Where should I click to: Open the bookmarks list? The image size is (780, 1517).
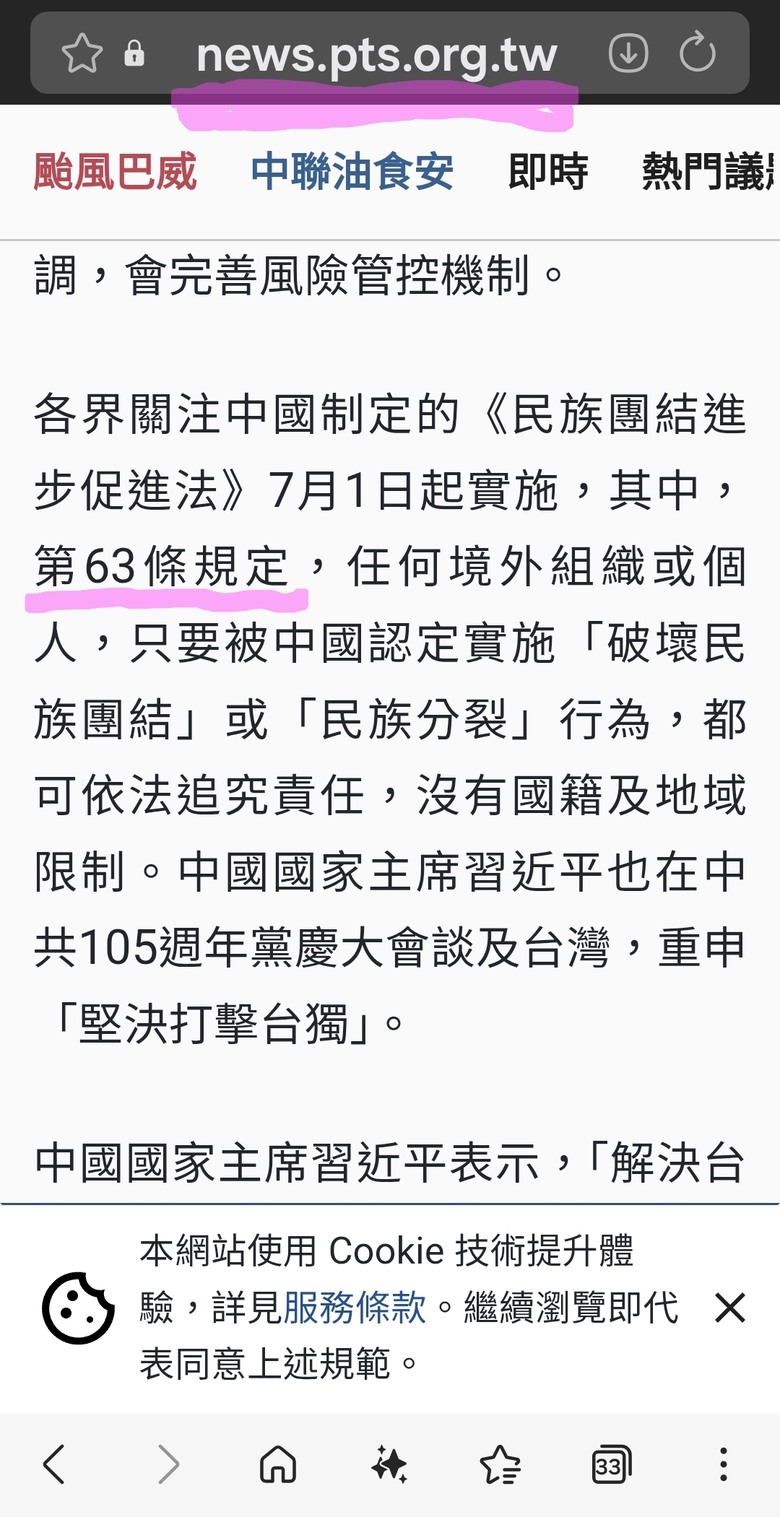[500, 1465]
